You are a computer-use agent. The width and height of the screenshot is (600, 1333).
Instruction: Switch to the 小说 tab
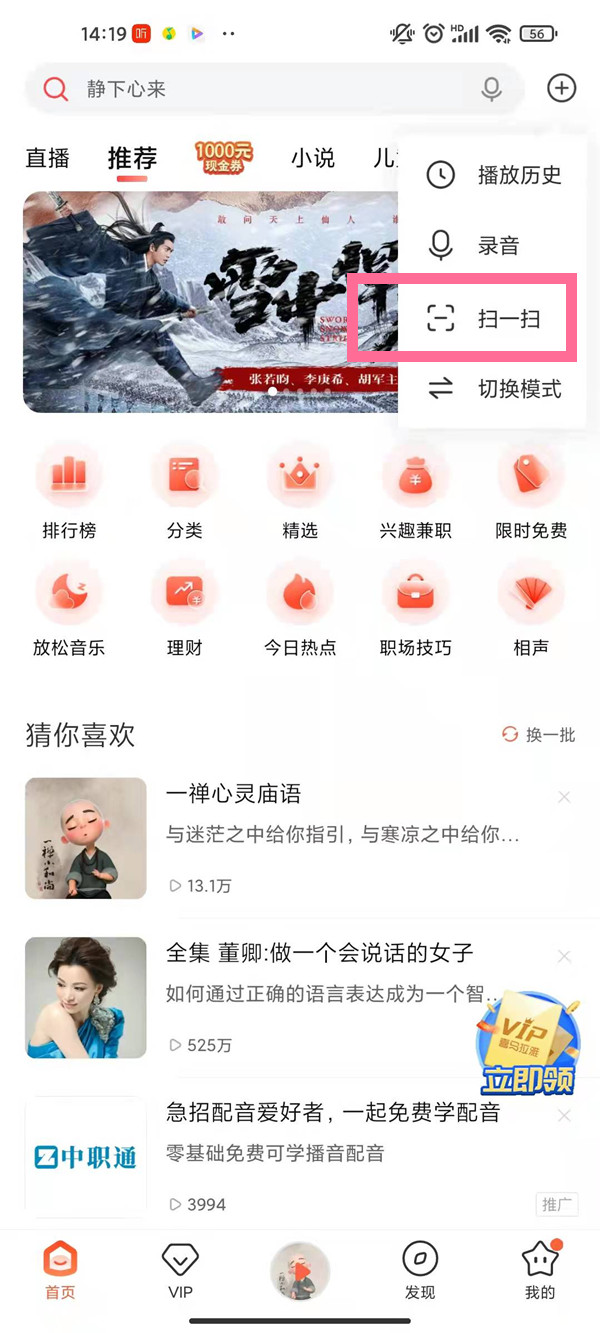point(313,158)
